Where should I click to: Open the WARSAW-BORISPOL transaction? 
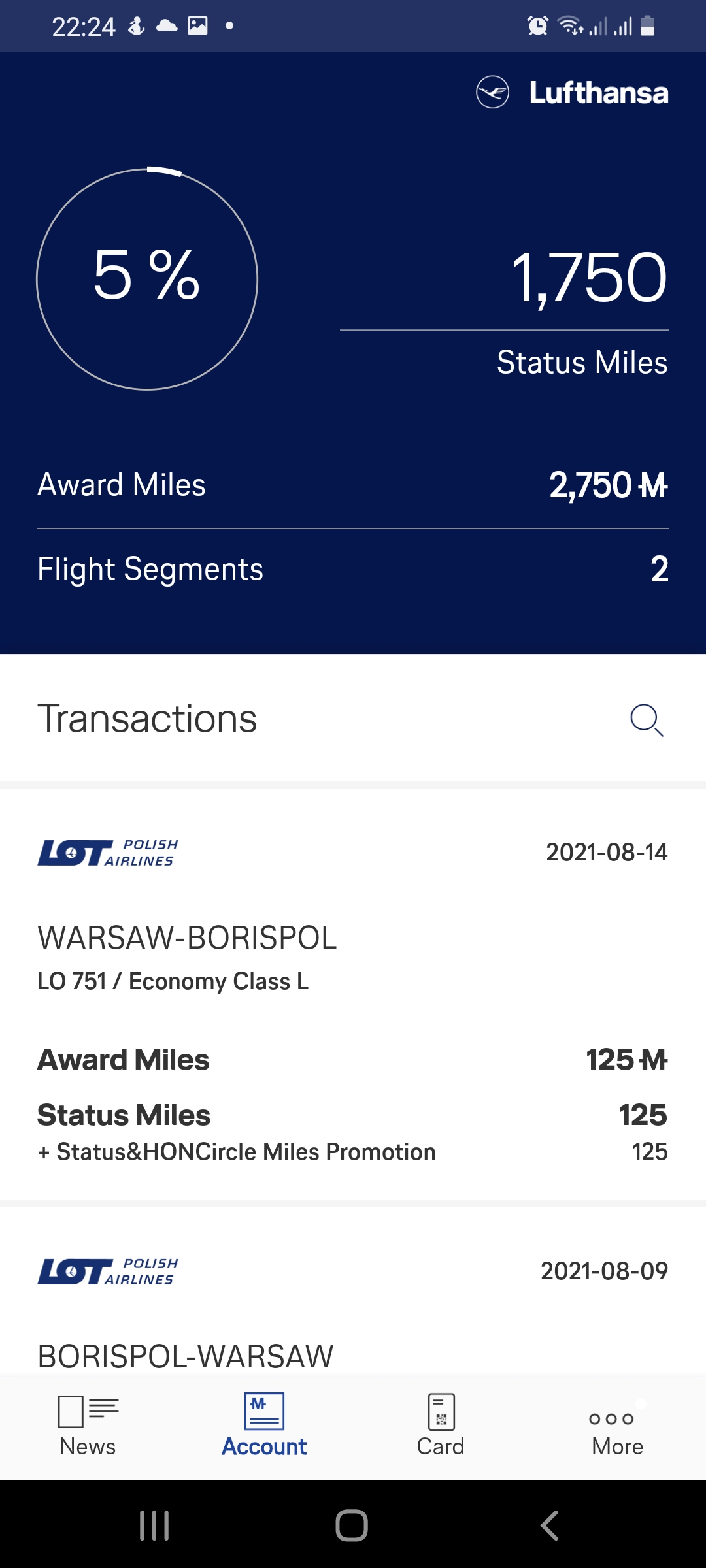click(x=187, y=938)
